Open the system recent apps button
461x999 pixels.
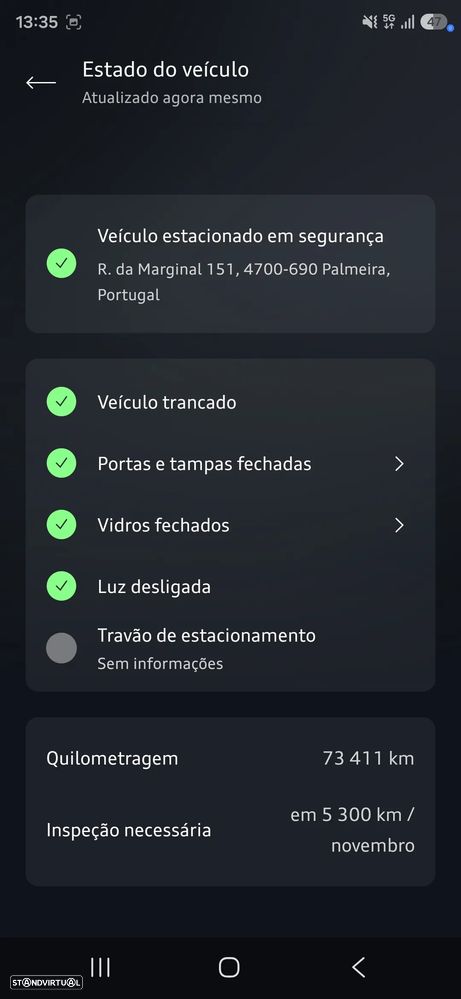100,967
